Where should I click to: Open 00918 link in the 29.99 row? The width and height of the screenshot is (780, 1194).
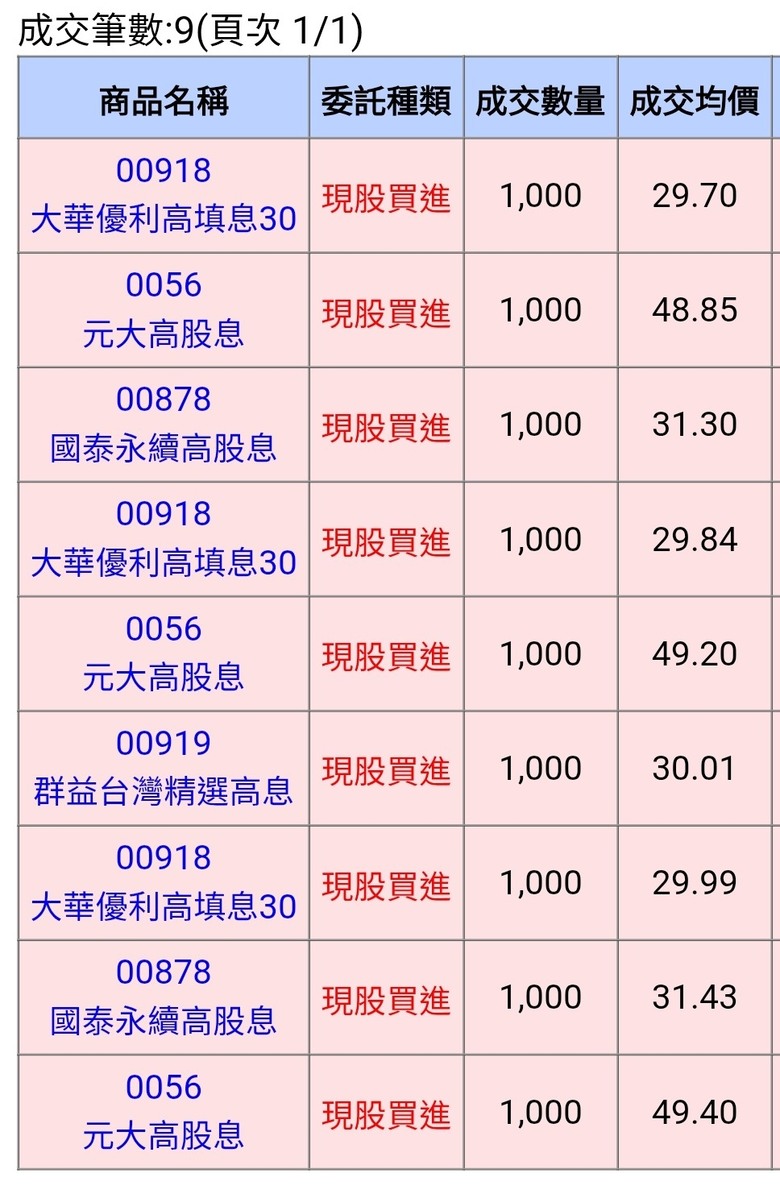pyautogui.click(x=163, y=882)
